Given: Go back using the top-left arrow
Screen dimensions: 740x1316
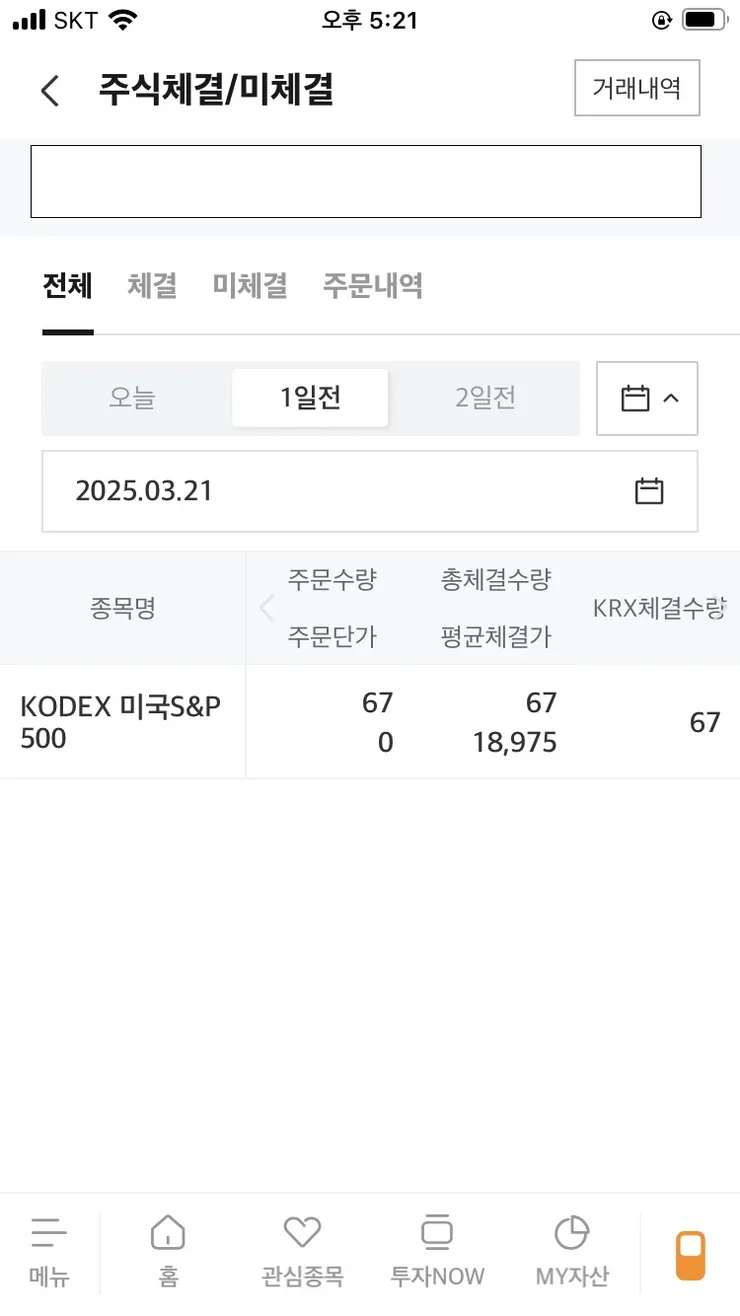Looking at the screenshot, I should [x=50, y=91].
